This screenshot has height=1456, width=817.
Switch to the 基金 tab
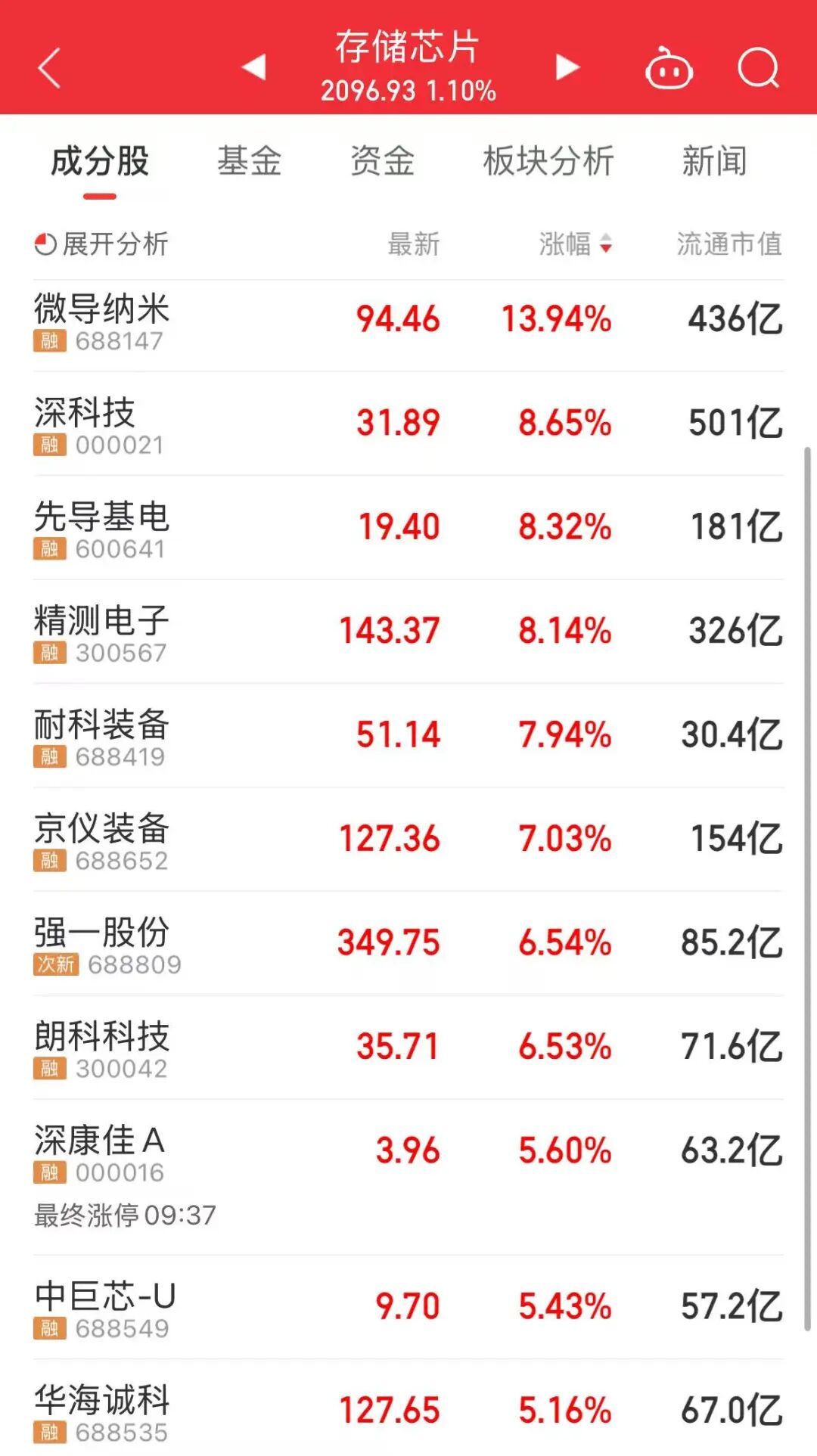250,161
